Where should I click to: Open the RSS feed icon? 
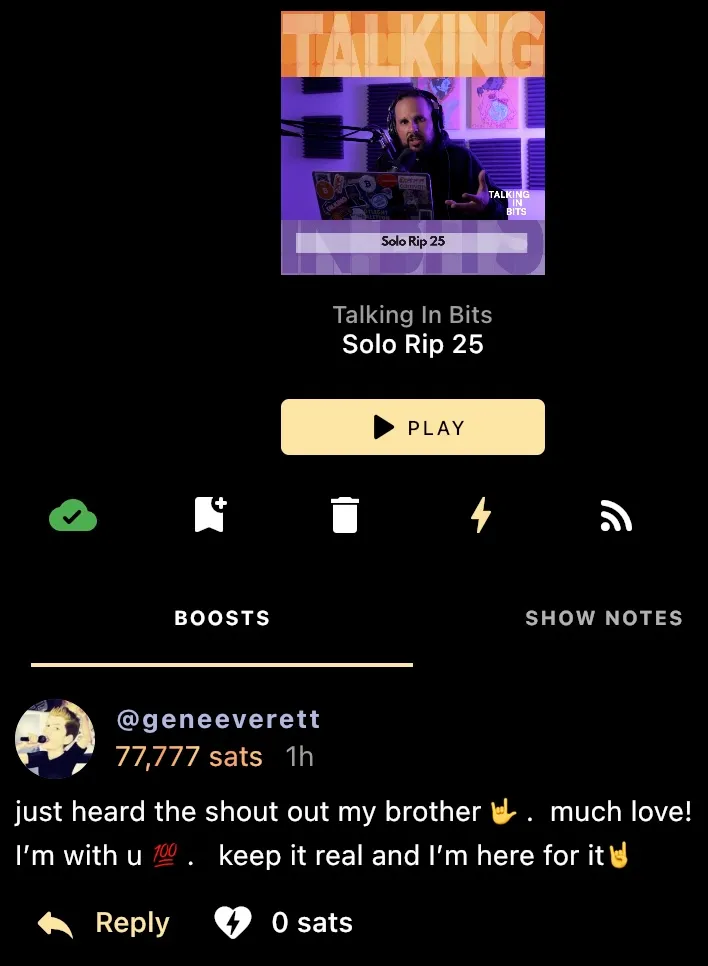coord(616,516)
